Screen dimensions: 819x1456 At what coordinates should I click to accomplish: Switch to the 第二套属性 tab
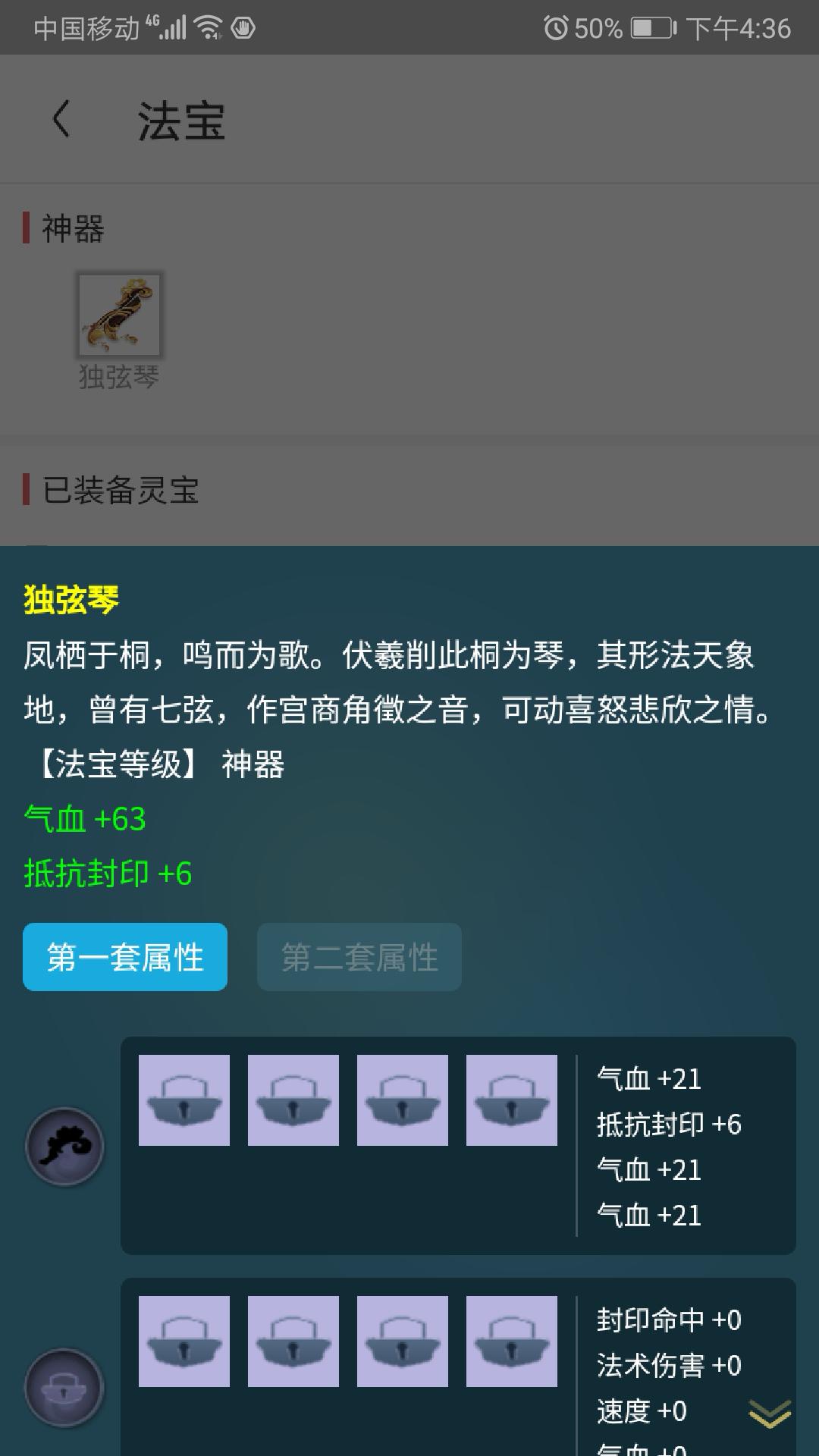359,957
